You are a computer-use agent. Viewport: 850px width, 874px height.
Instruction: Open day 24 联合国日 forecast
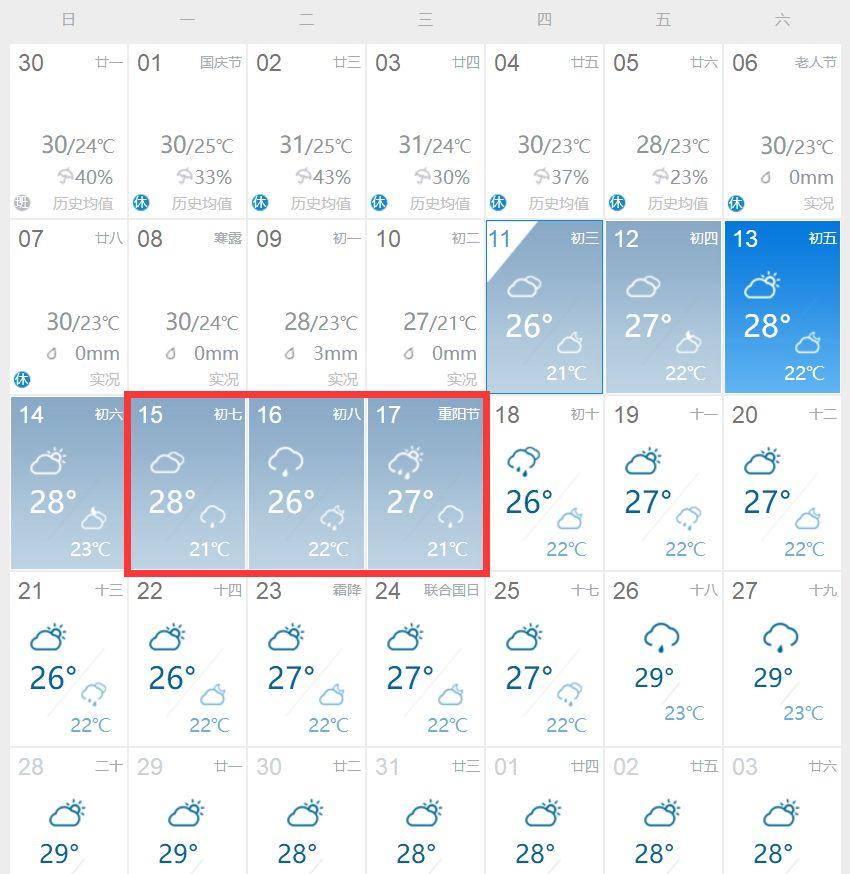point(425,659)
